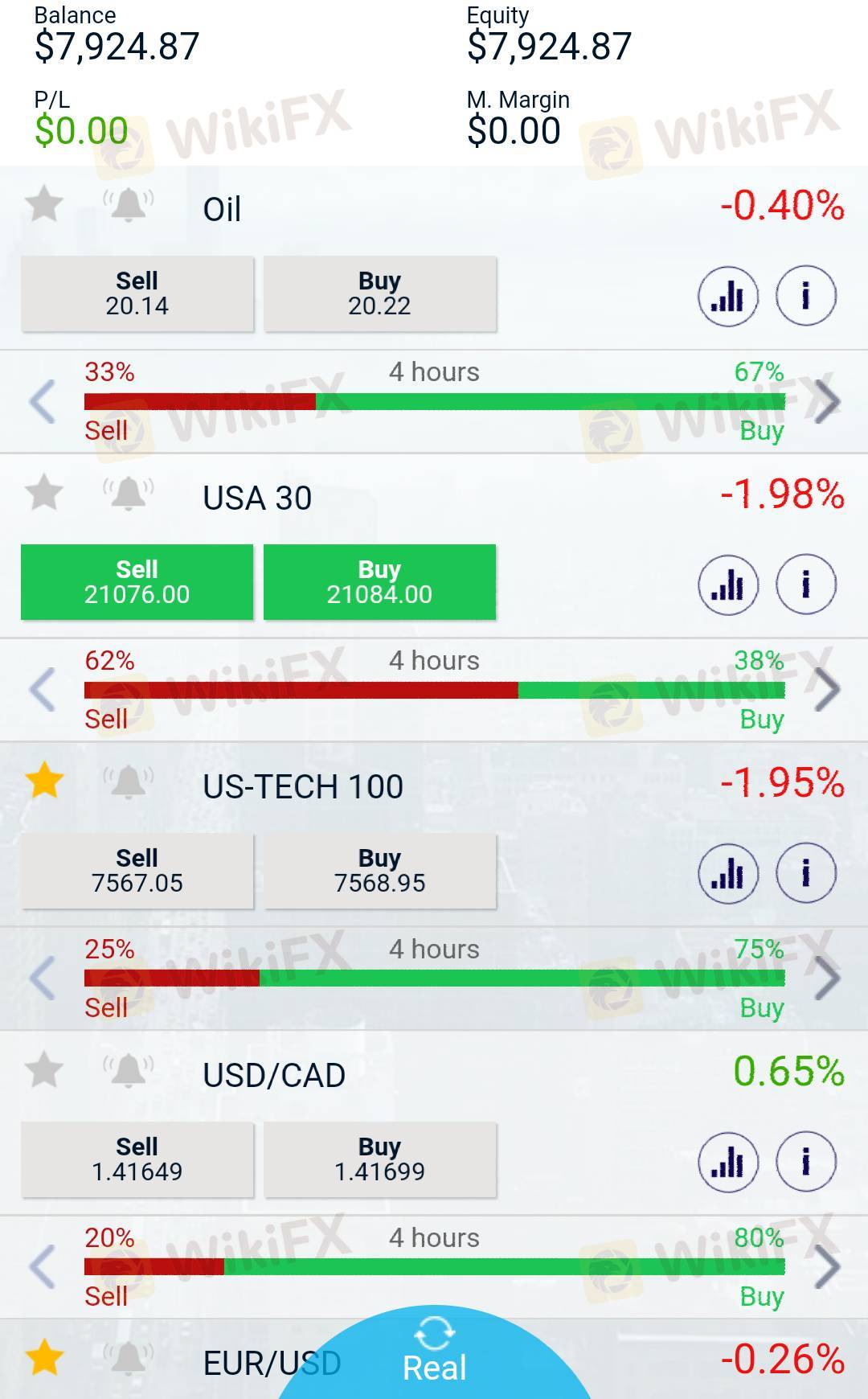This screenshot has height=1399, width=868.
Task: Remove US-TECH 100 from favorites with the star
Action: coord(44,782)
